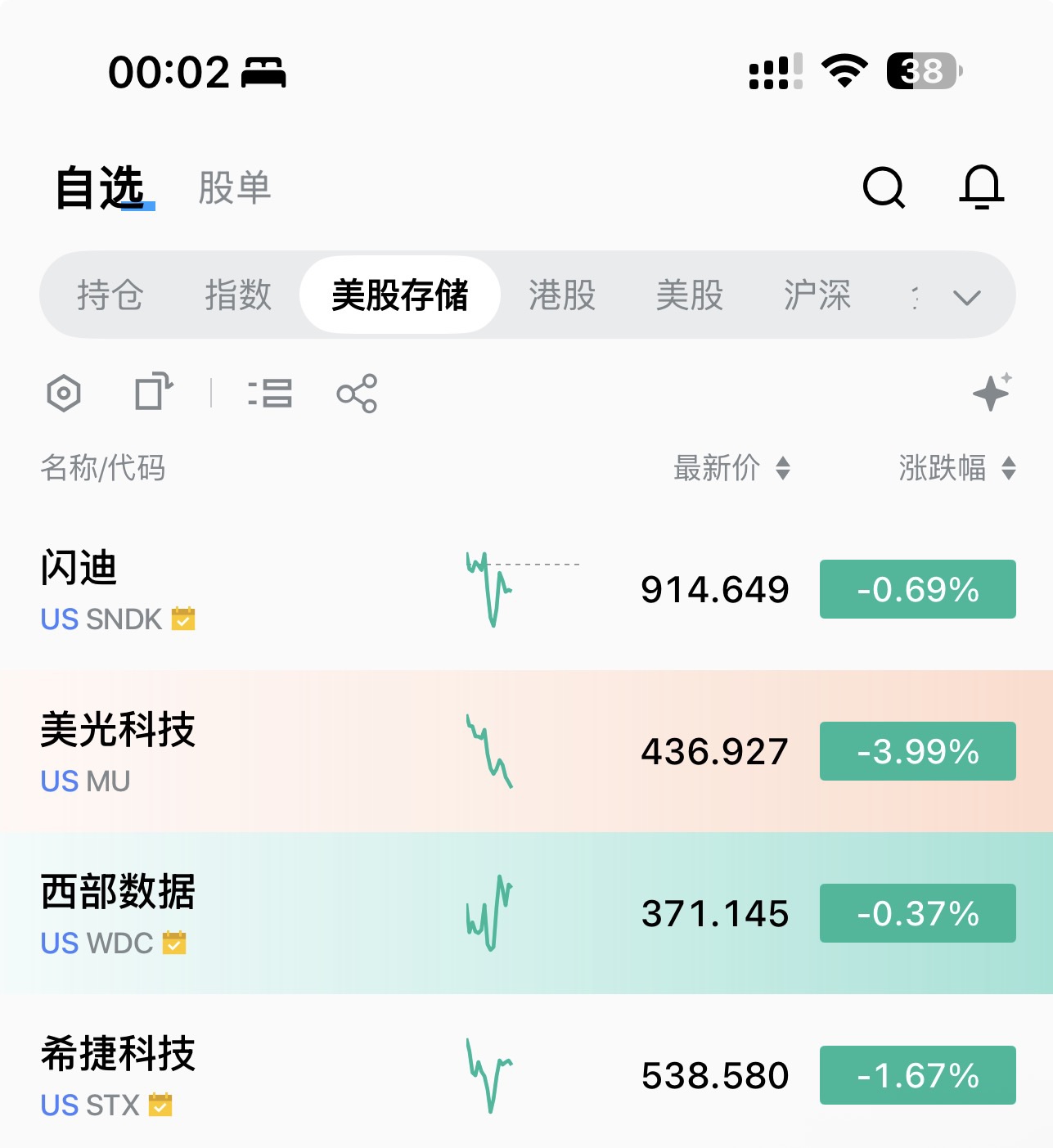Share the watchlist
Viewport: 1053px width, 1148px height.
coord(357,394)
